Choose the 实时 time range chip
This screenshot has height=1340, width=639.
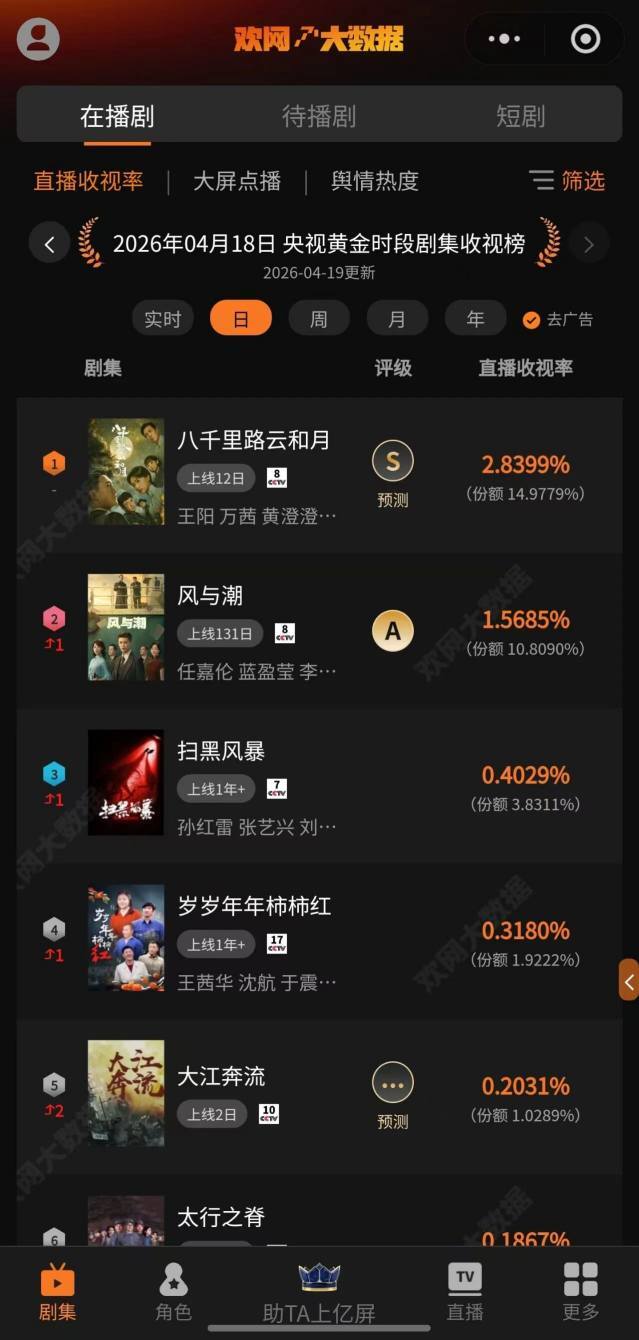pos(162,319)
